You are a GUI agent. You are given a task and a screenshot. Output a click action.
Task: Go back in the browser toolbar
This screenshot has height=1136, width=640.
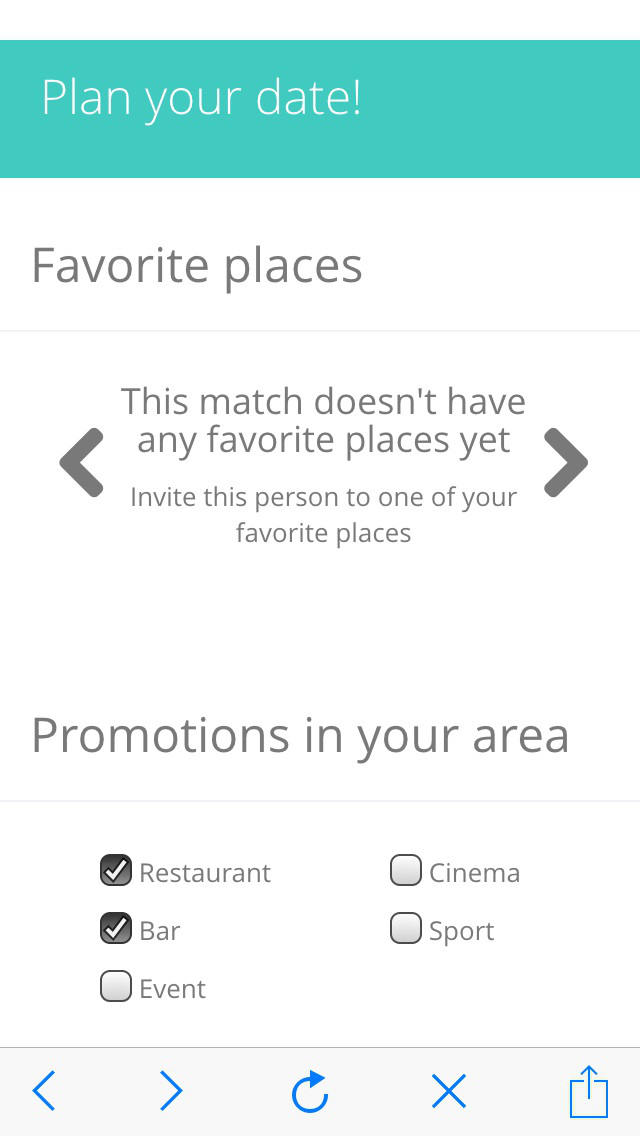[x=44, y=1091]
